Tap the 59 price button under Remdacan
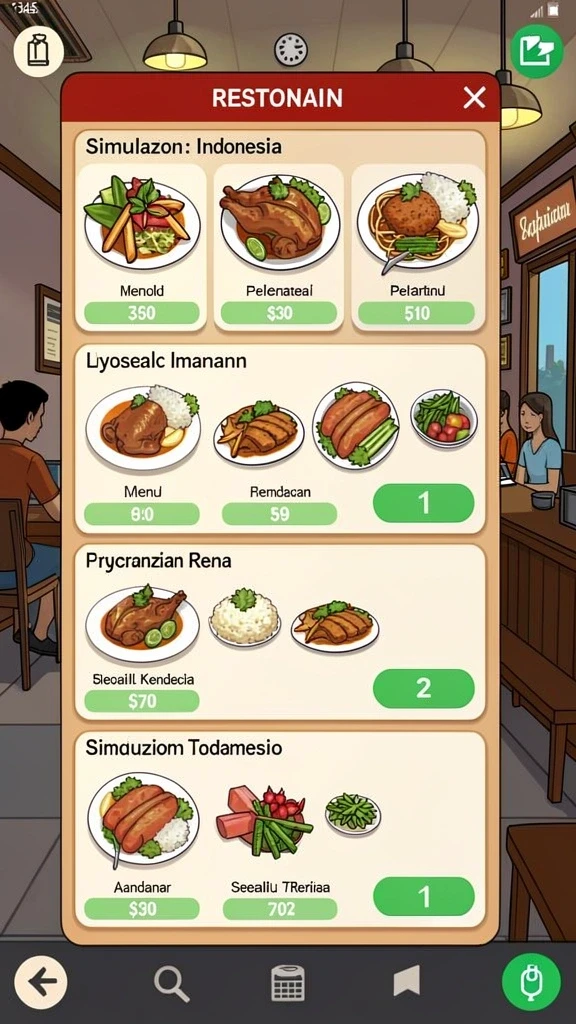The width and height of the screenshot is (576, 1024). 280,514
